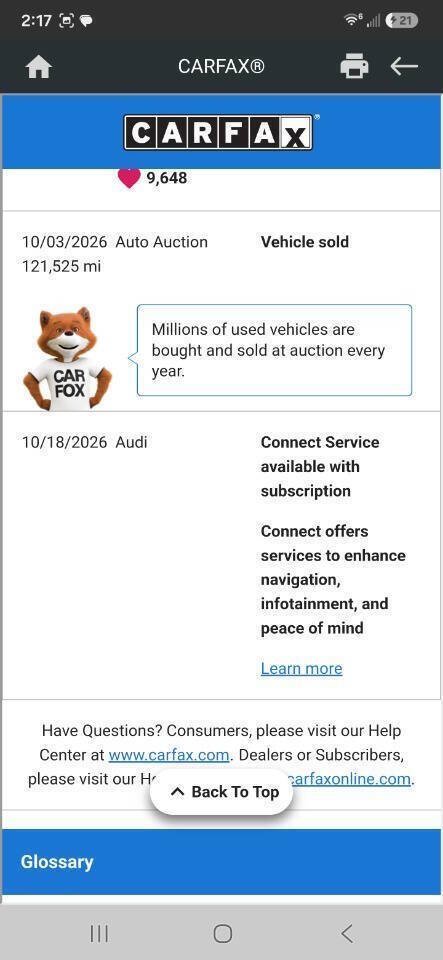Go back using the app bar arrow
This screenshot has width=443, height=960.
pos(404,66)
